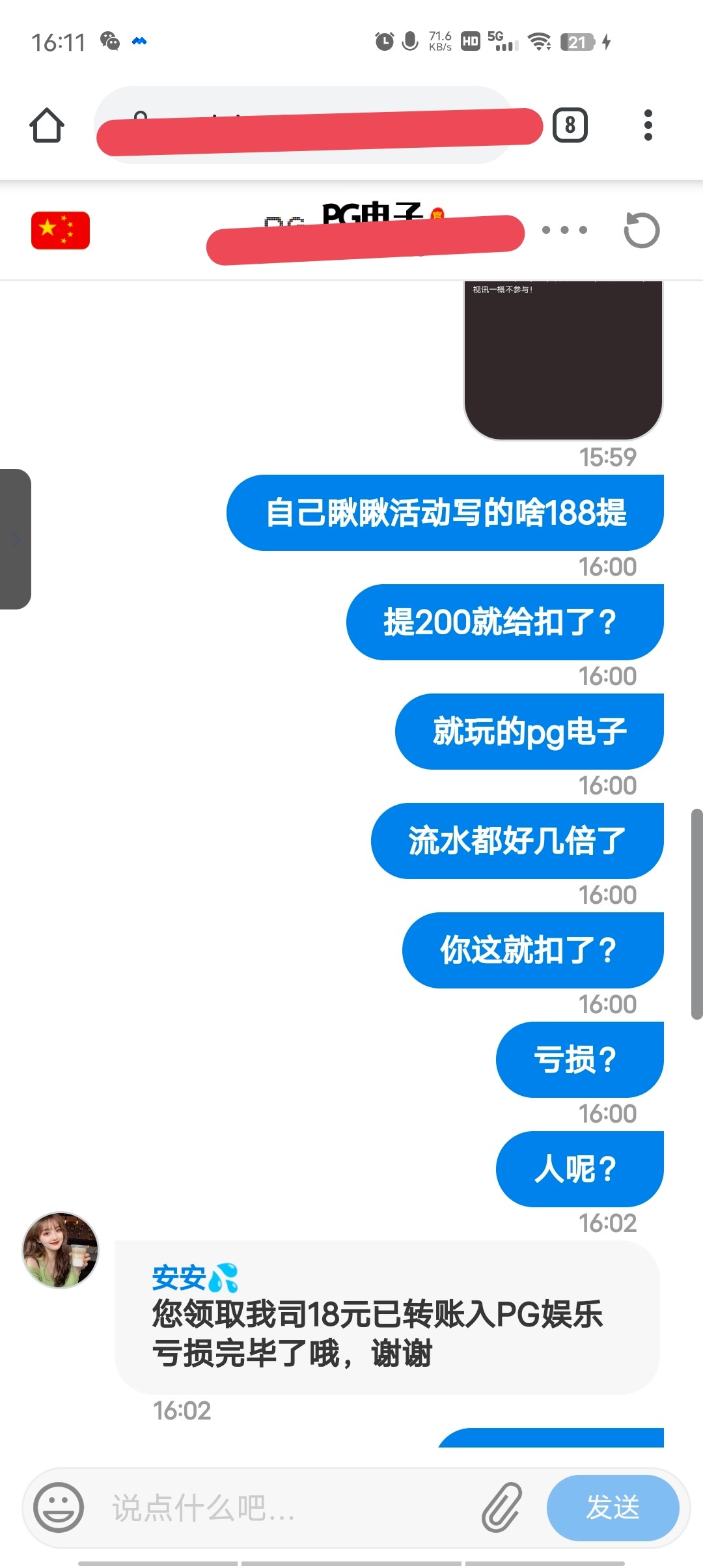Tap the 发送 send button
The width and height of the screenshot is (703, 1568).
[x=613, y=1507]
